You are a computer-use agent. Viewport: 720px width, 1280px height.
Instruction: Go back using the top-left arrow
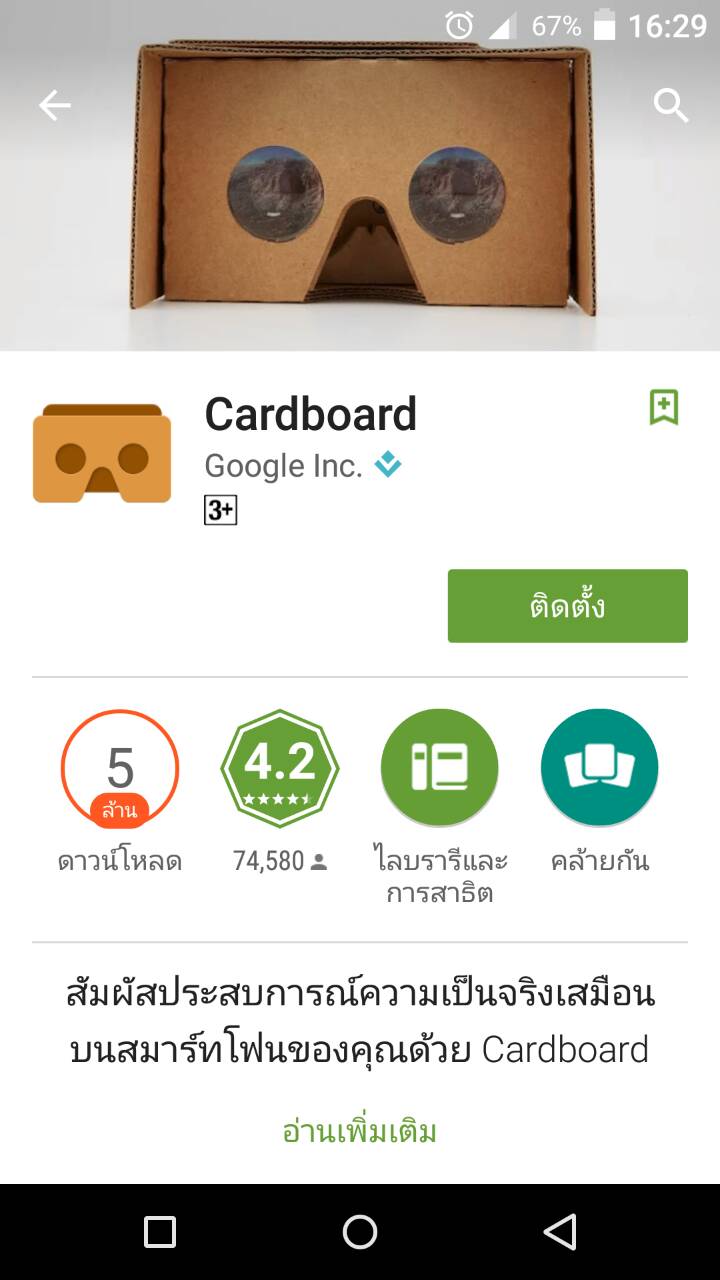click(x=55, y=105)
